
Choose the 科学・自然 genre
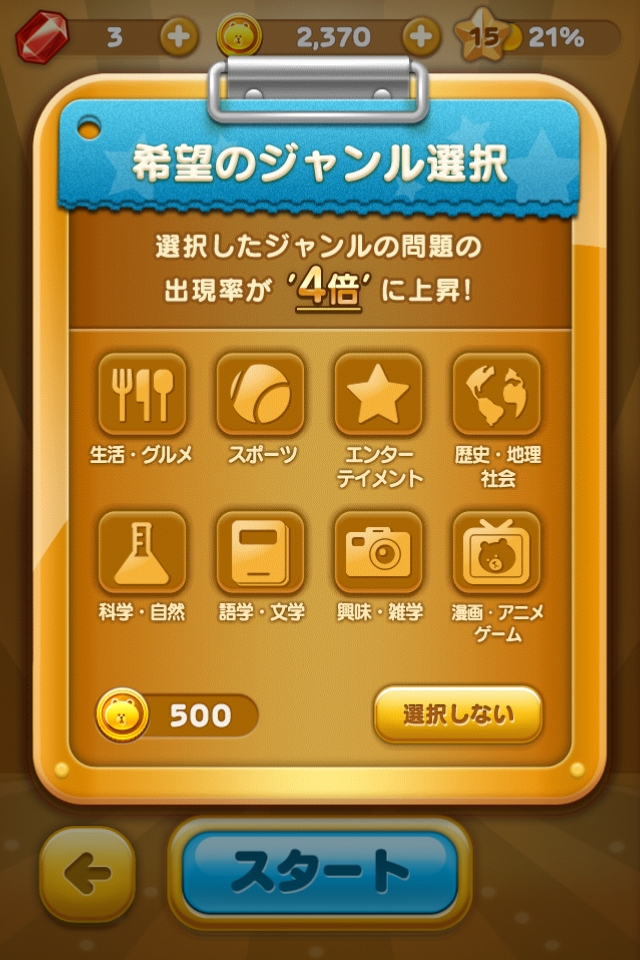142,553
